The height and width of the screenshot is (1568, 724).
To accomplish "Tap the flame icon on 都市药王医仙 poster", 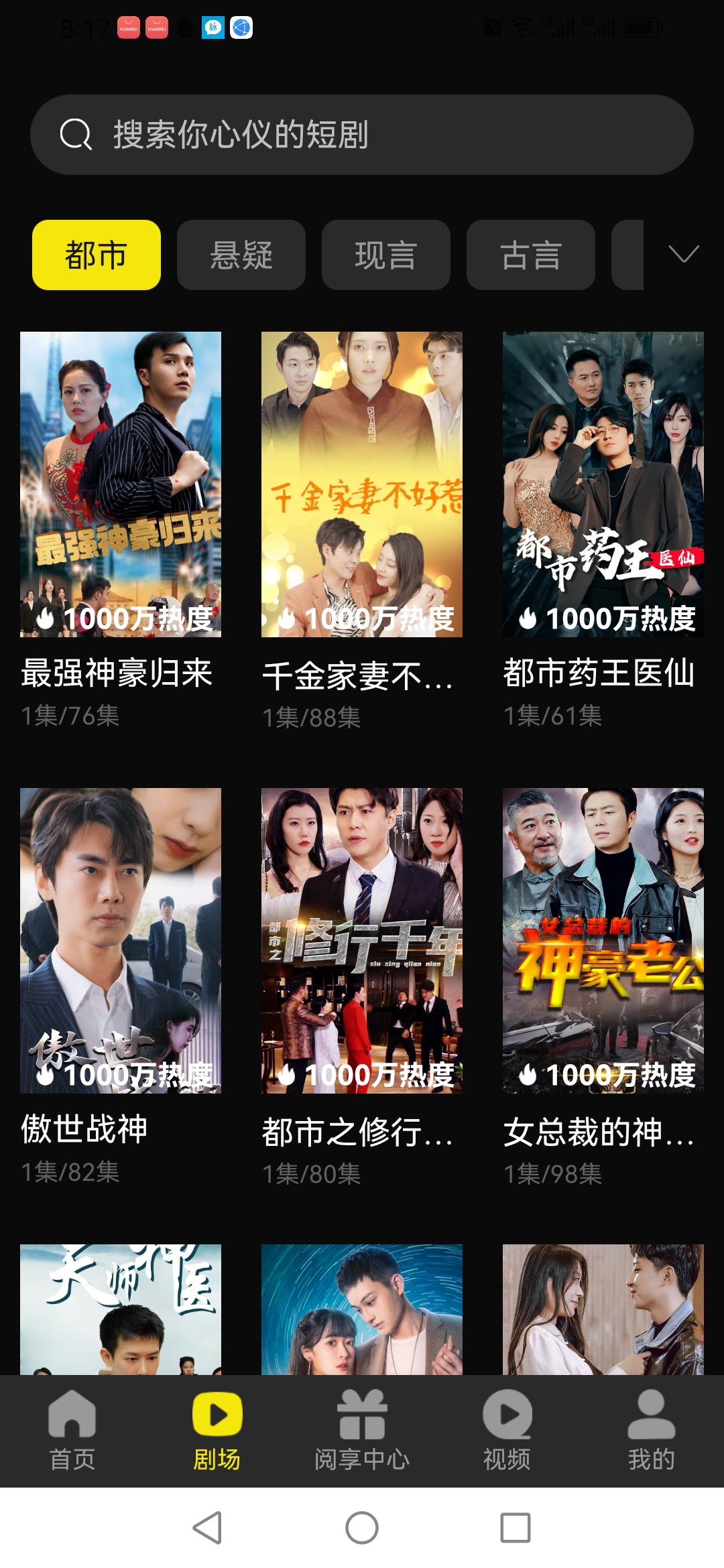I will click(530, 620).
